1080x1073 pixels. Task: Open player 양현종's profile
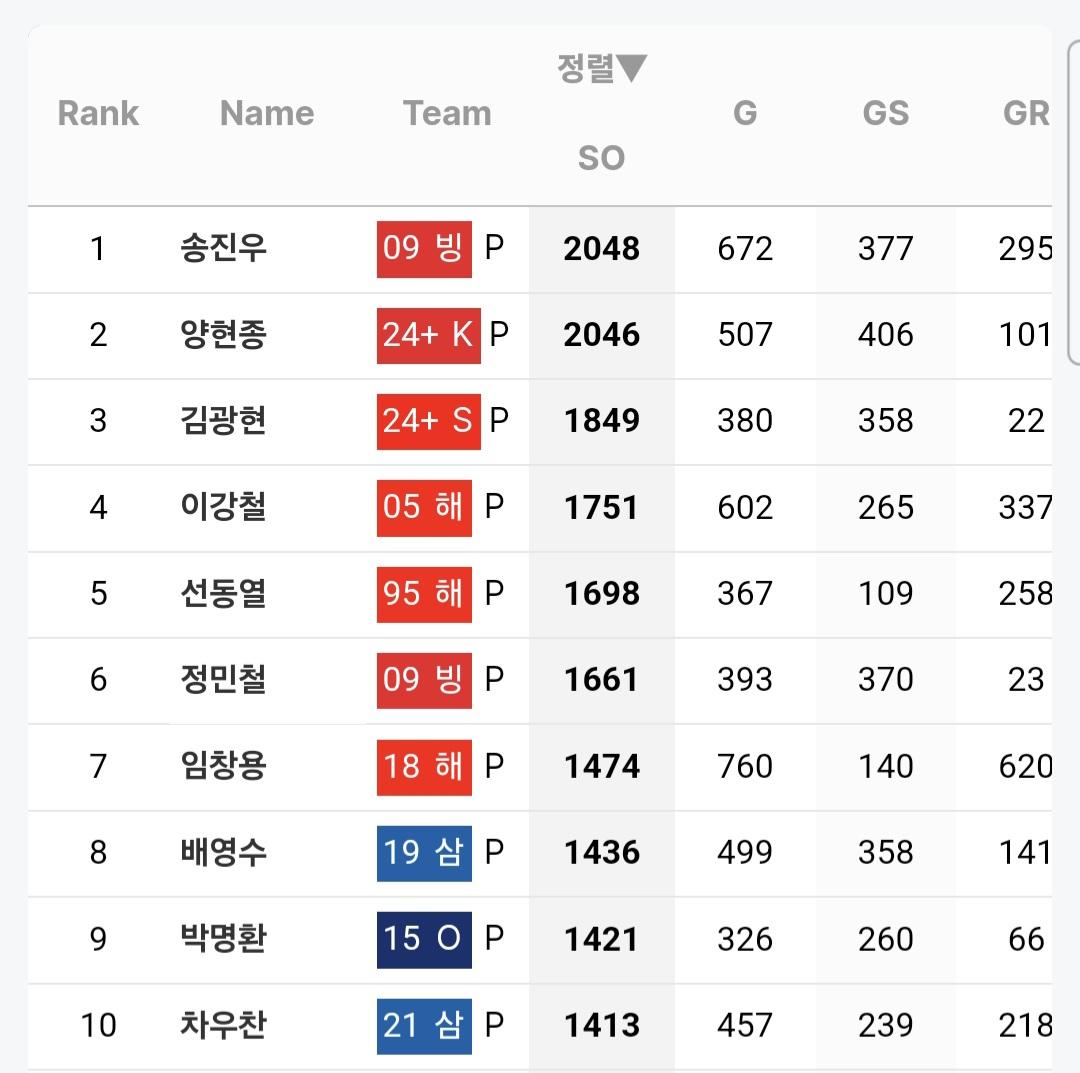click(223, 334)
